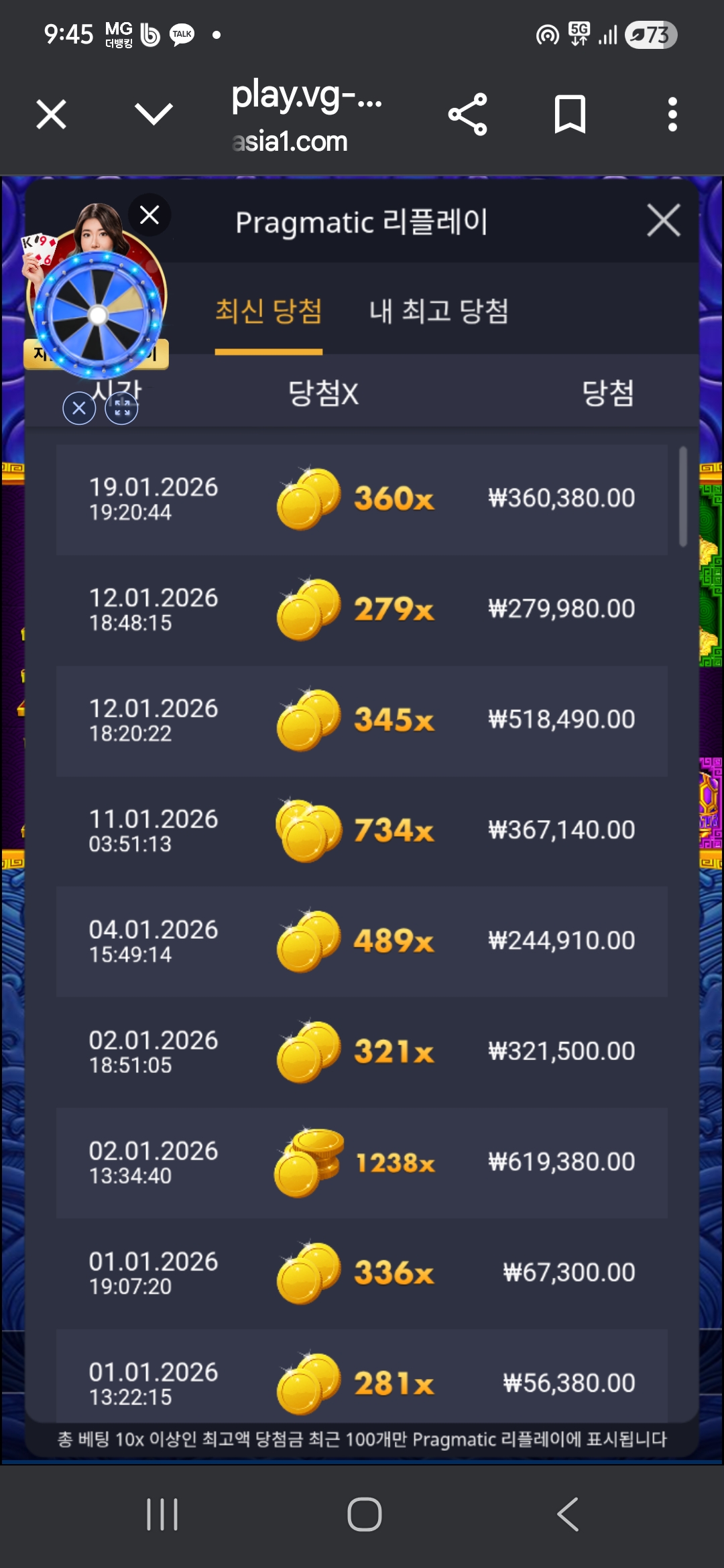Image resolution: width=724 pixels, height=1568 pixels.
Task: Switch to the 내 최고 당첨 tab
Action: point(438,312)
